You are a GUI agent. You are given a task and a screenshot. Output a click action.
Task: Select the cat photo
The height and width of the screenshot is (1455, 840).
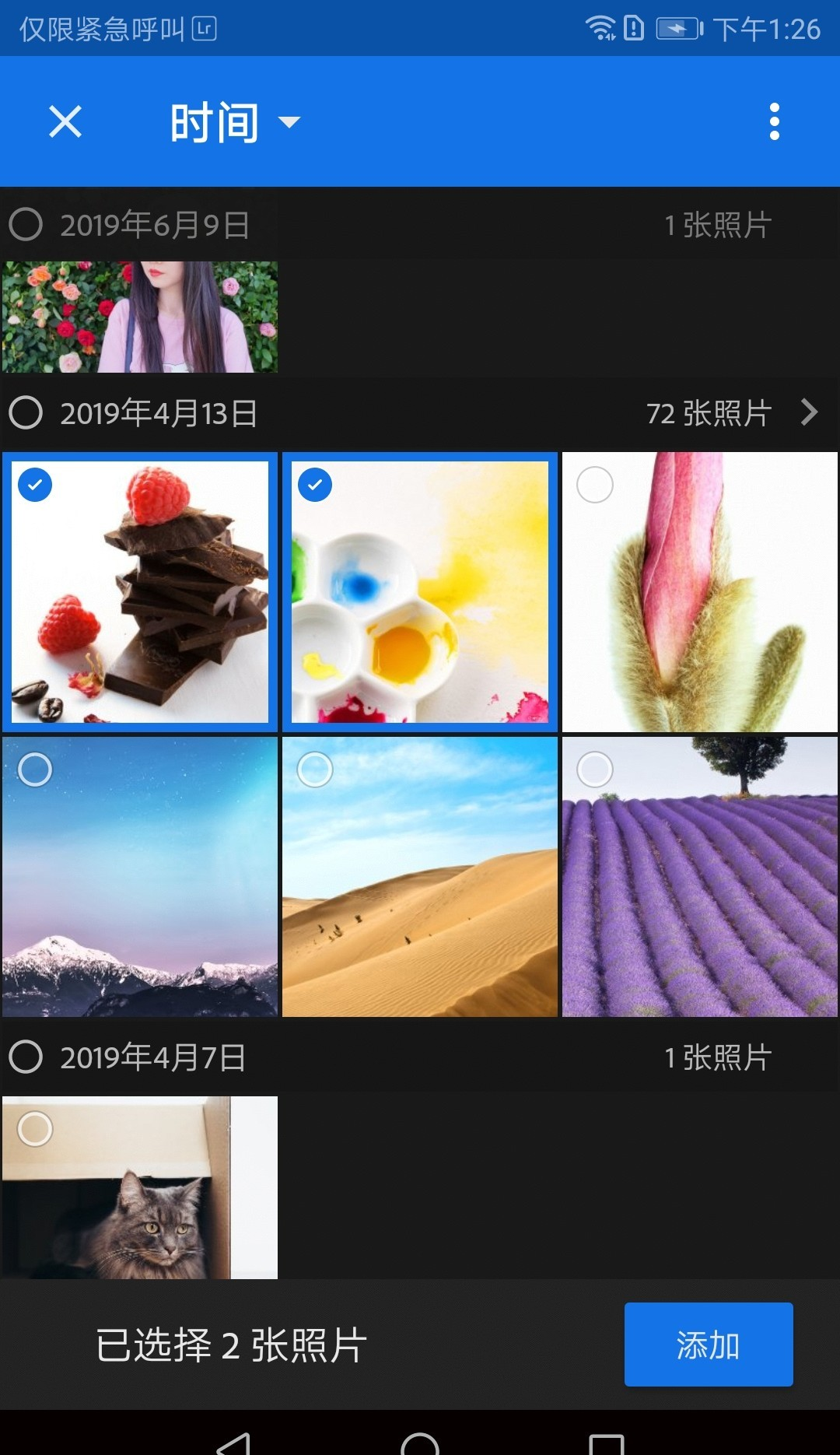35,1129
